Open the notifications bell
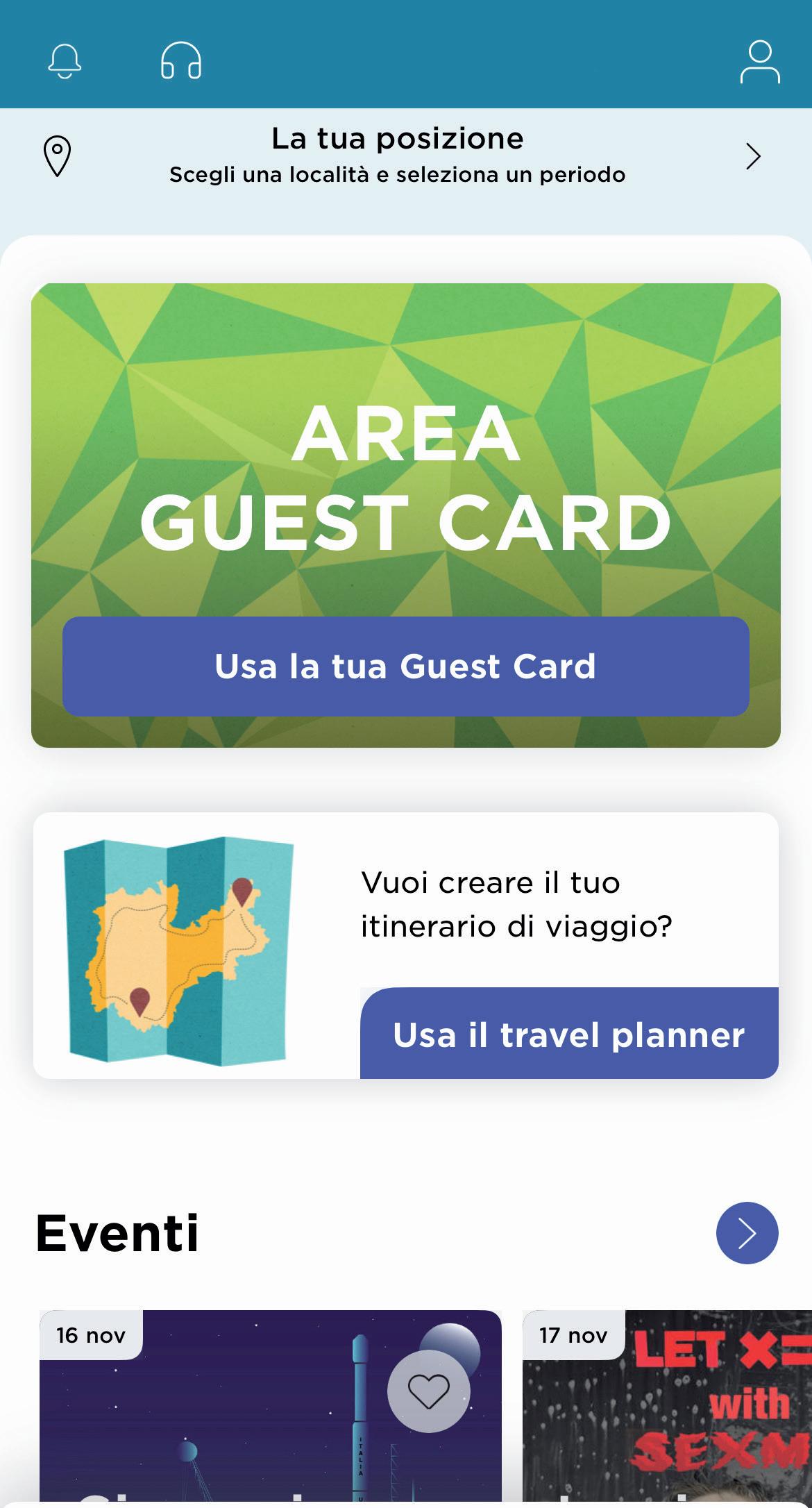This screenshot has width=812, height=1508. click(65, 61)
